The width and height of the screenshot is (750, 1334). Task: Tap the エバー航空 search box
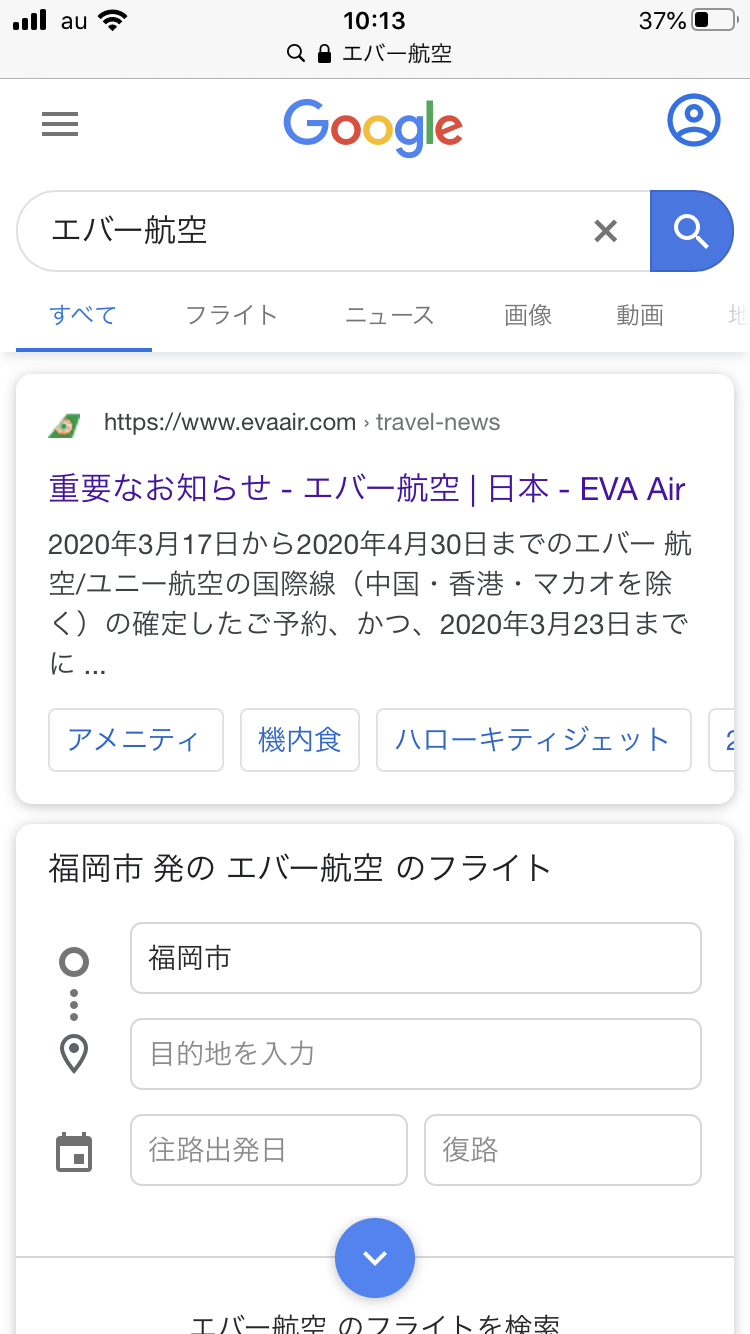point(300,231)
